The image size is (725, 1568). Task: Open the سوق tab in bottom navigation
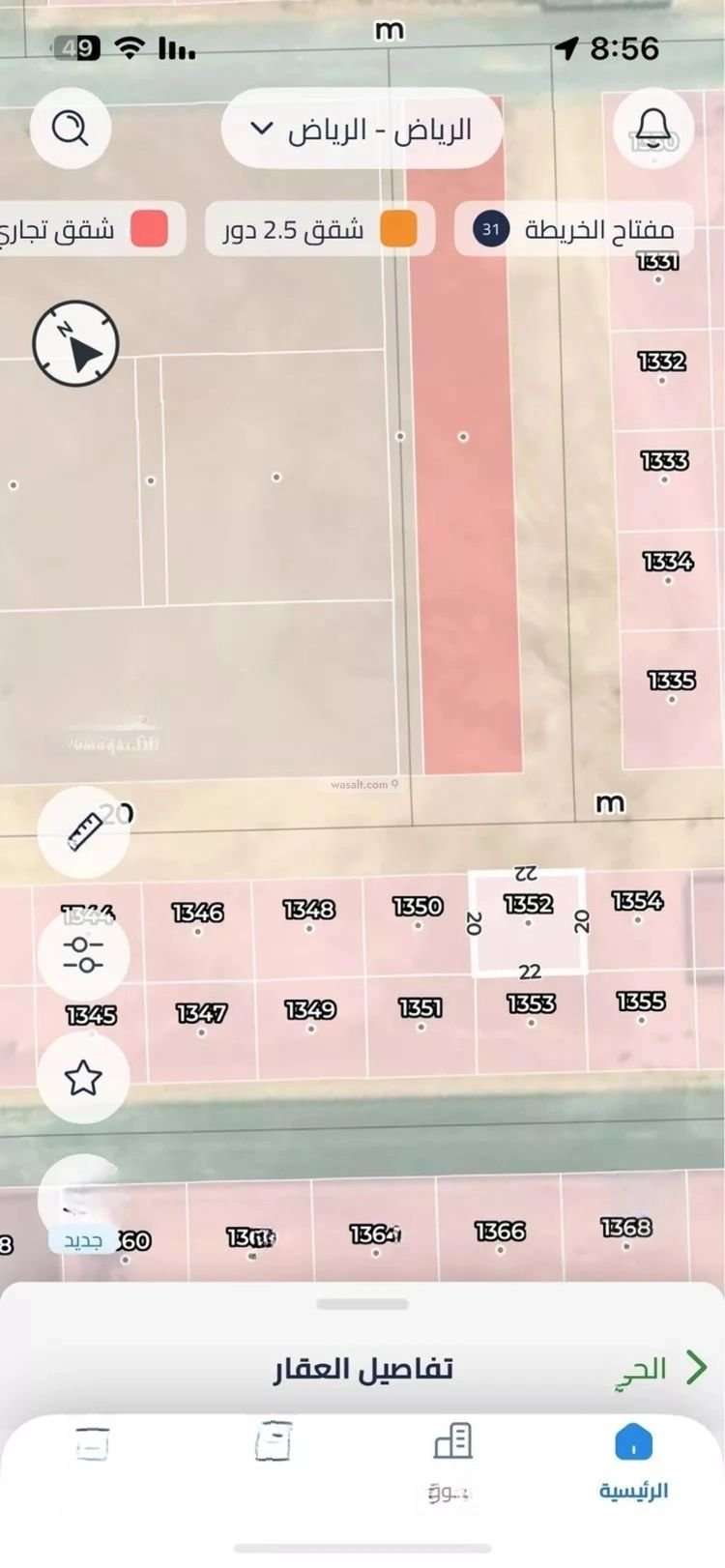pyautogui.click(x=454, y=1460)
